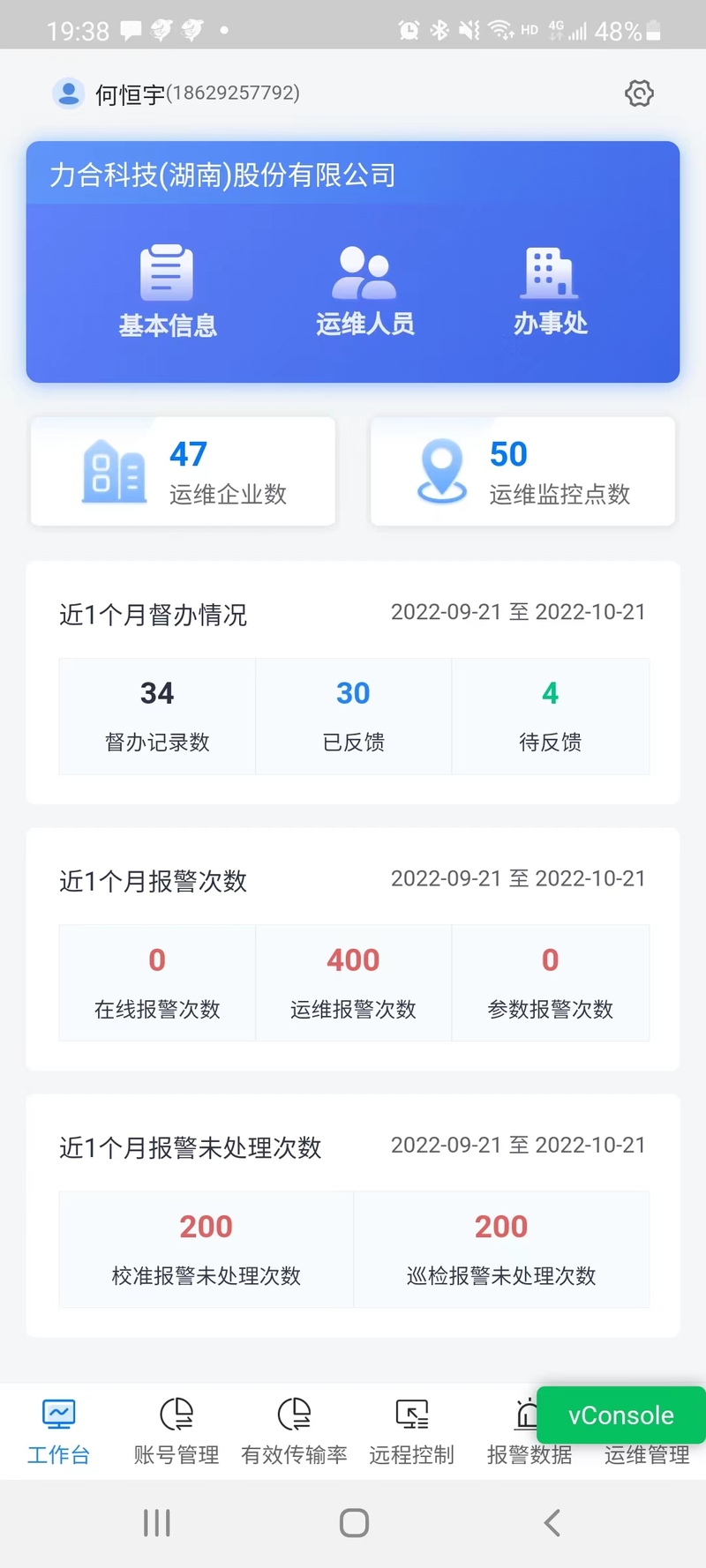
Task: Tap the system back button
Action: click(x=552, y=1522)
